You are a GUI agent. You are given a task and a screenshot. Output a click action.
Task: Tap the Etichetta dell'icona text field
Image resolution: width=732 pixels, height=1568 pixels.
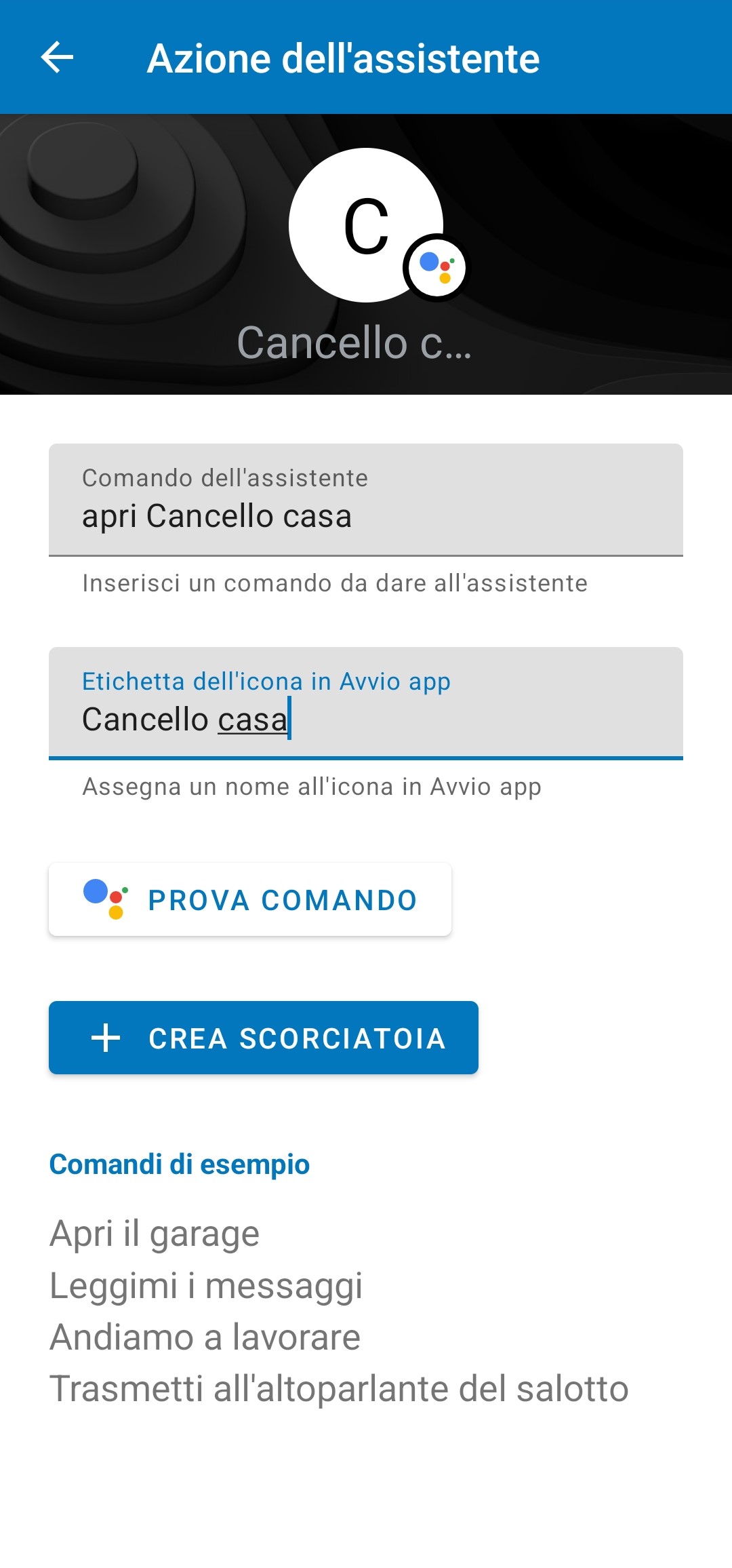(x=366, y=703)
